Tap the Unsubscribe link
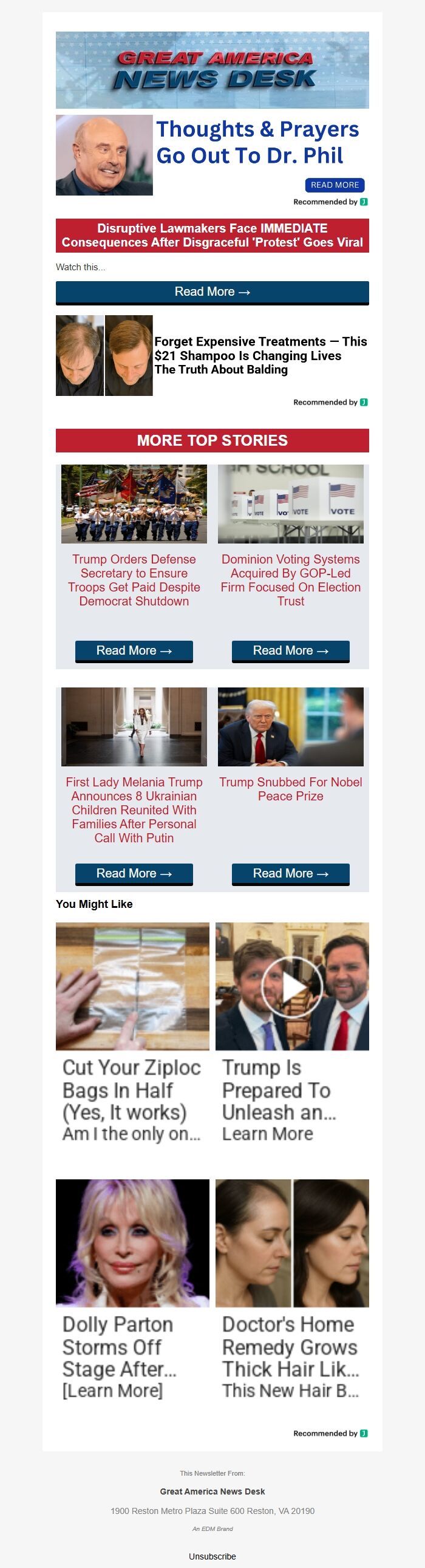Image resolution: width=425 pixels, height=1568 pixels. [x=212, y=1556]
